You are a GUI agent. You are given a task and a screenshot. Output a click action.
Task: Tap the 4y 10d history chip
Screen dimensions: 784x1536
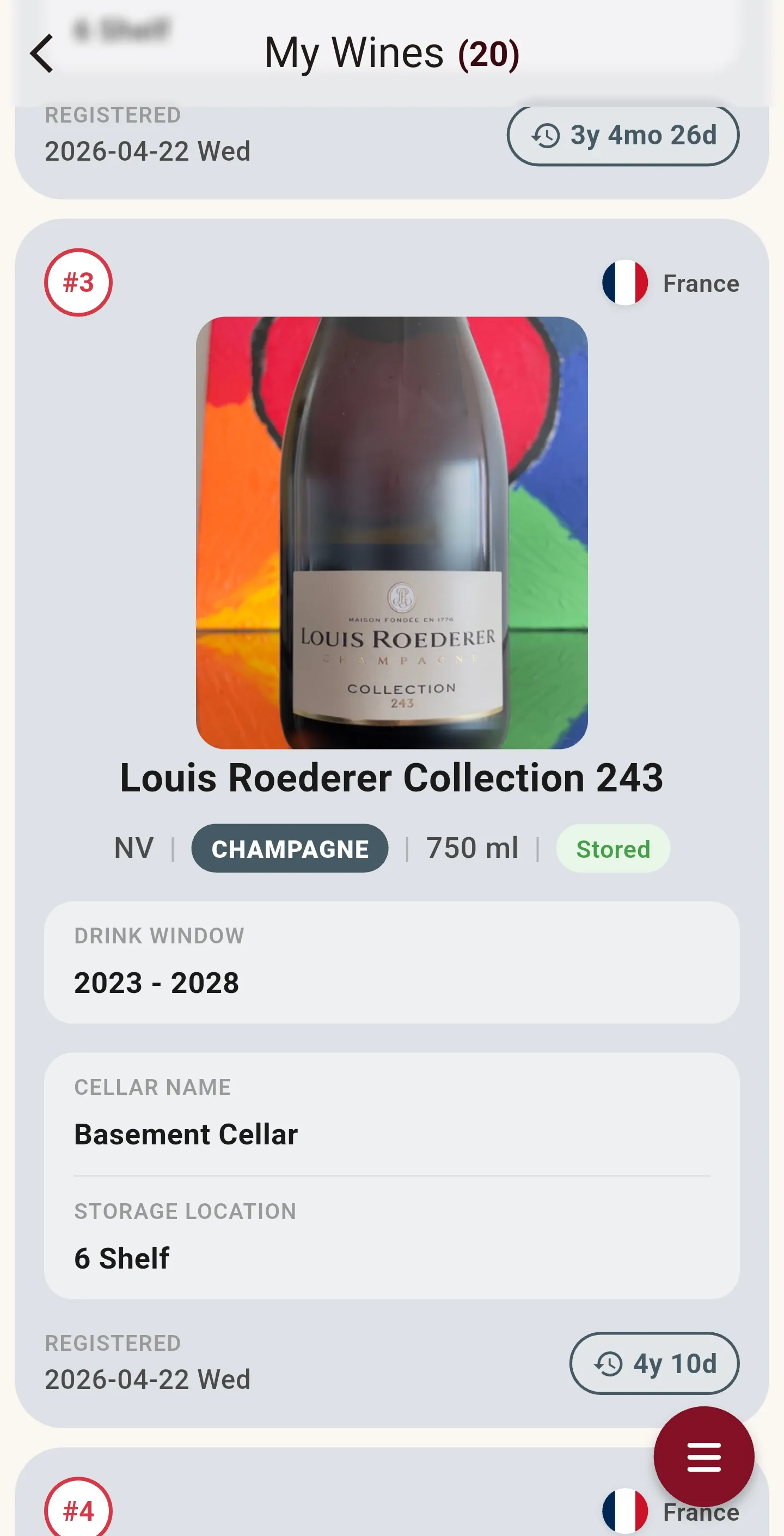654,1363
